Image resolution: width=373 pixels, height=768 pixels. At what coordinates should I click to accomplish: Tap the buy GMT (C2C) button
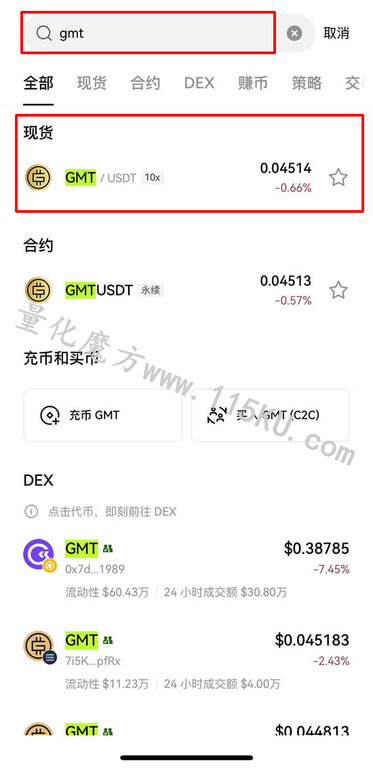(270, 415)
